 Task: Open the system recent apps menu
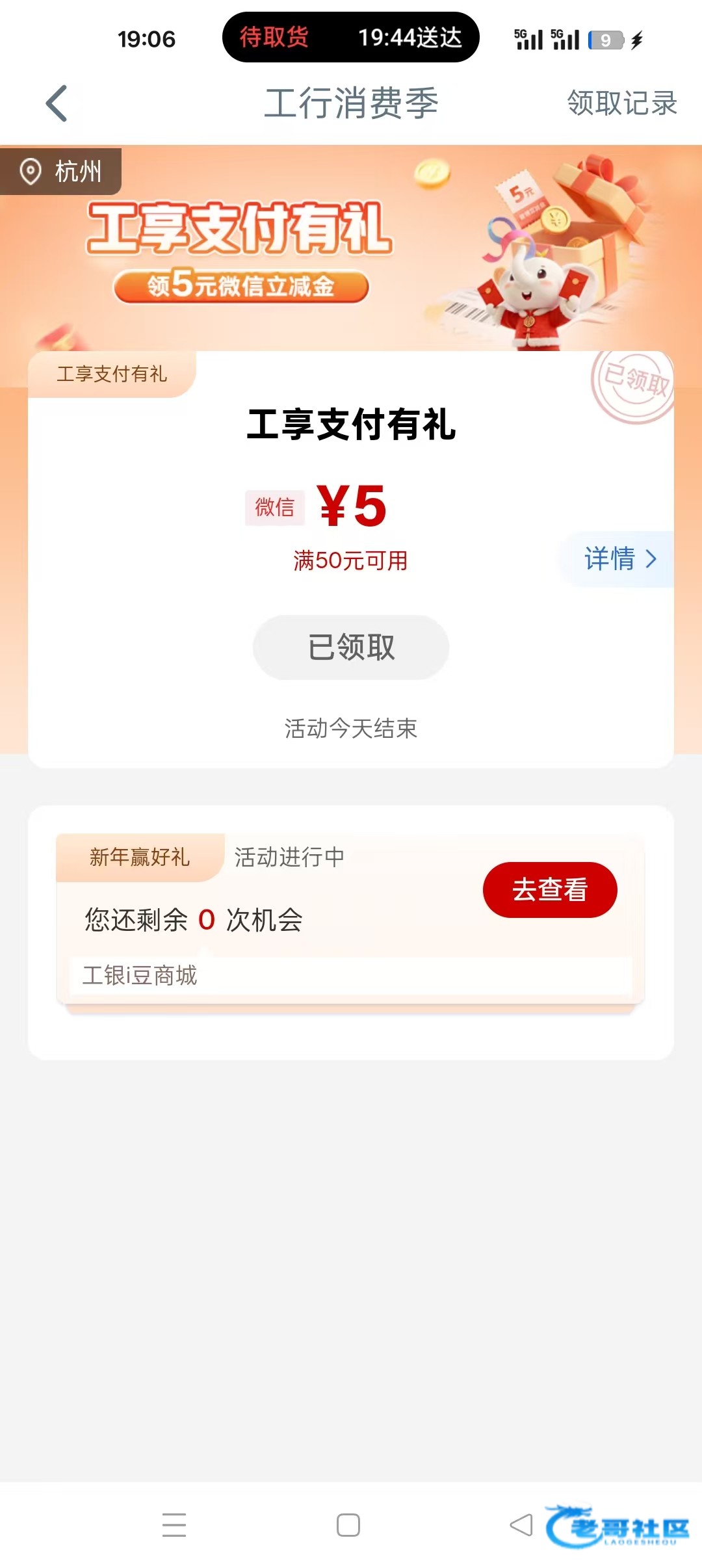(x=174, y=1524)
